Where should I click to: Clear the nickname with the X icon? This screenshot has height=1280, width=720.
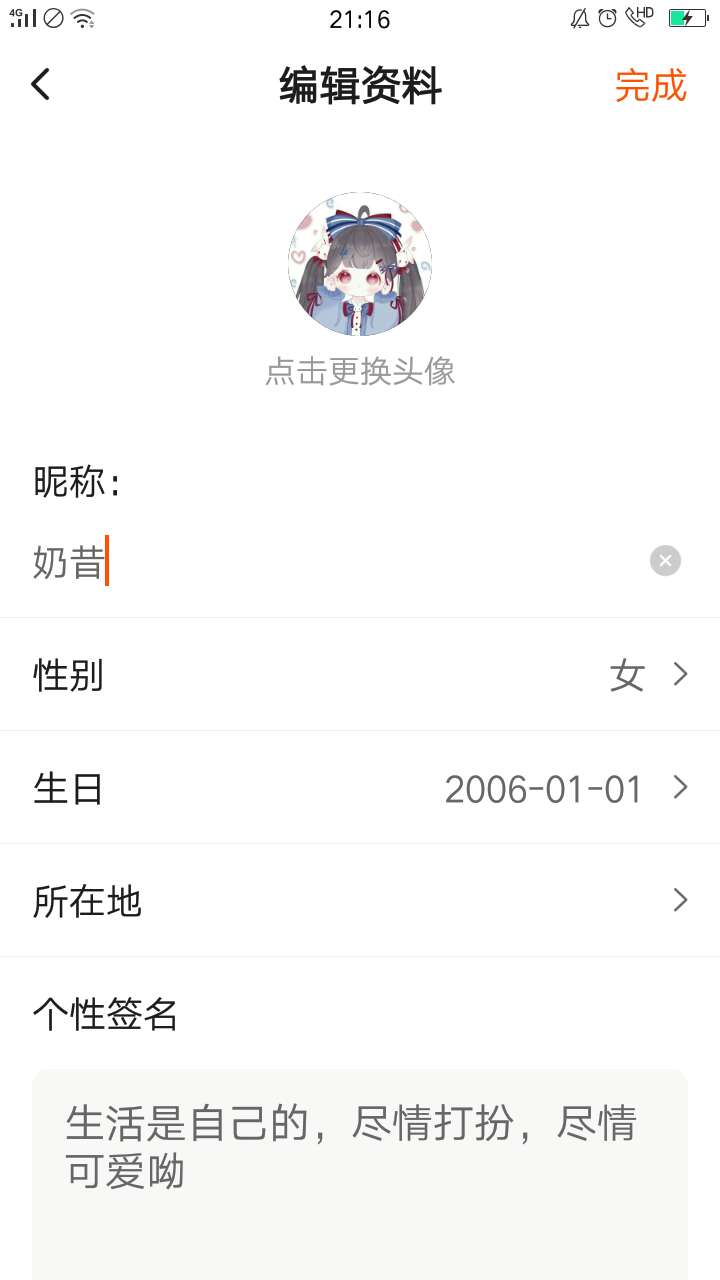(665, 561)
